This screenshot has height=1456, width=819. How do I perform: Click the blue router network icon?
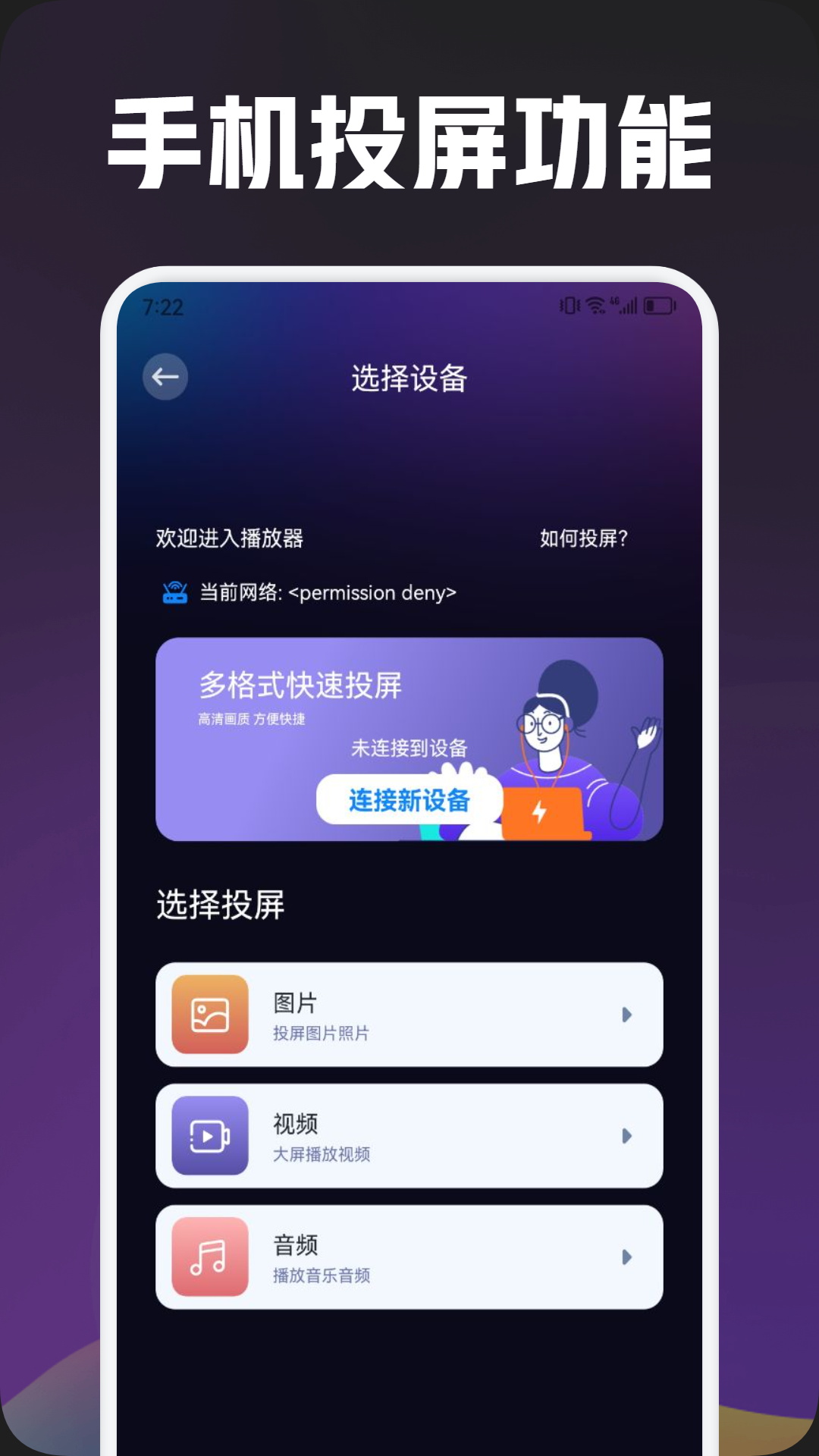(x=176, y=594)
